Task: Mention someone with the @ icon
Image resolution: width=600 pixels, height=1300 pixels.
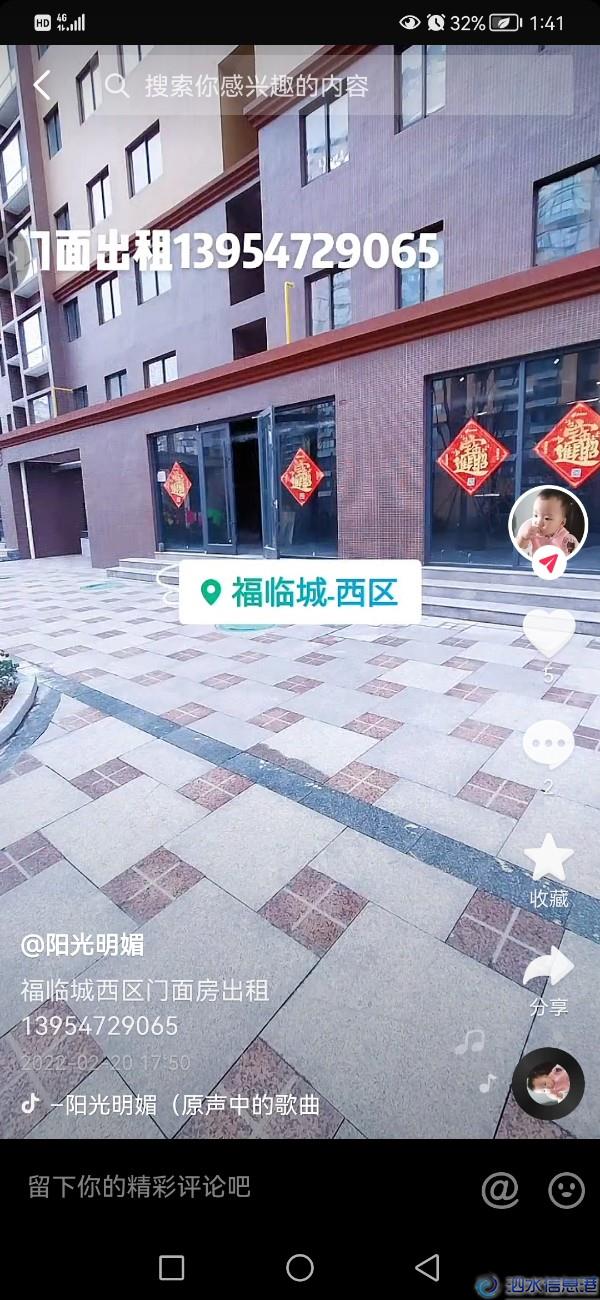Action: pyautogui.click(x=499, y=1189)
